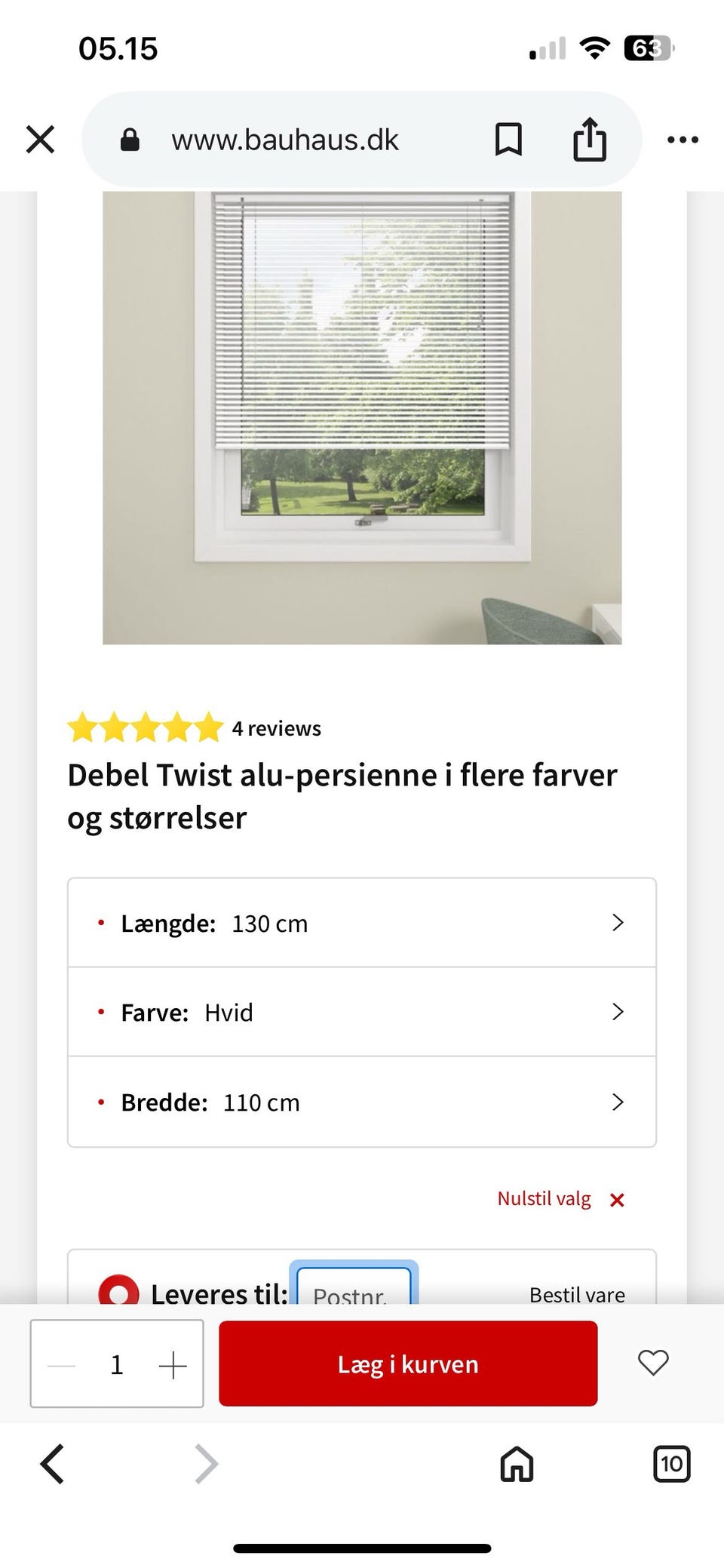View site security via the lock icon

[130, 139]
